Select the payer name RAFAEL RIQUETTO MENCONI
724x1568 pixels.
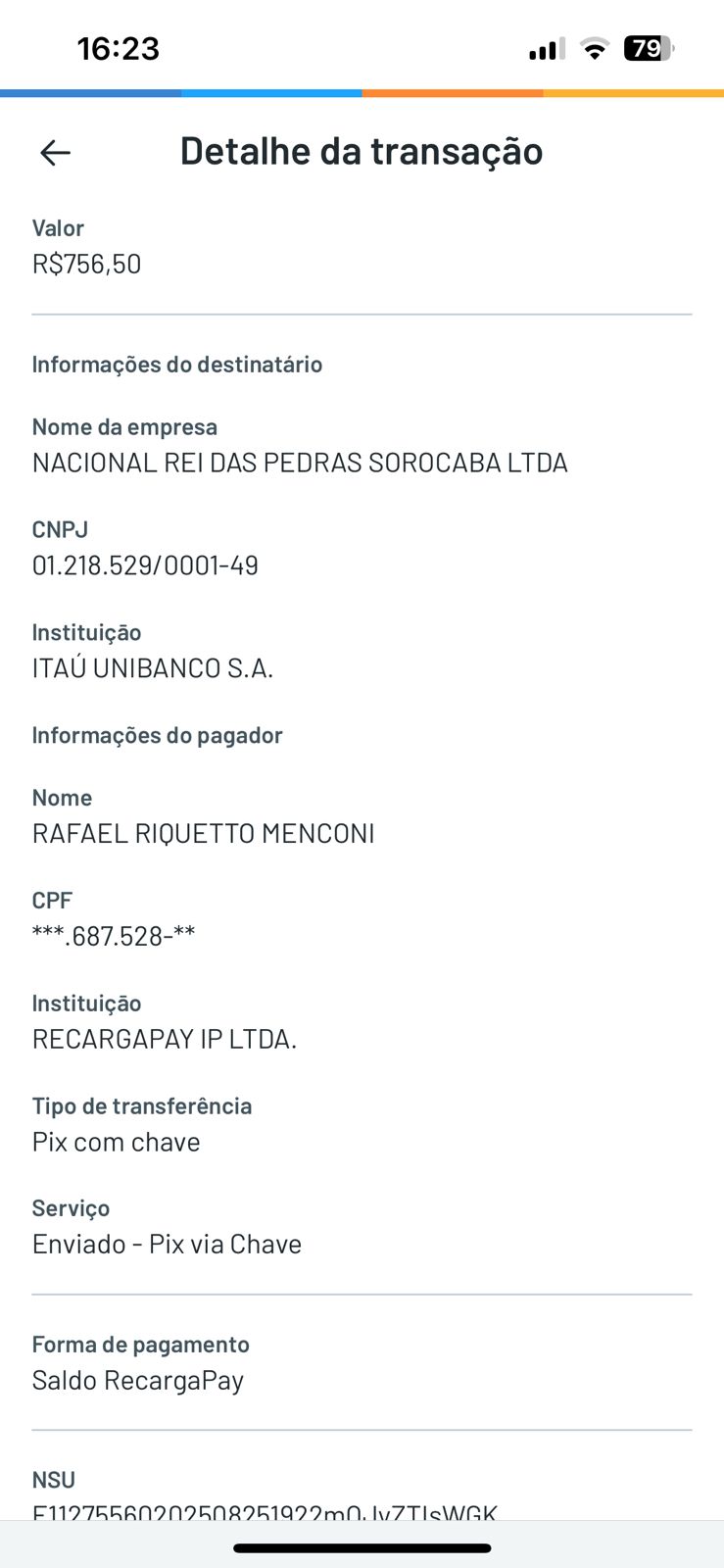204,833
